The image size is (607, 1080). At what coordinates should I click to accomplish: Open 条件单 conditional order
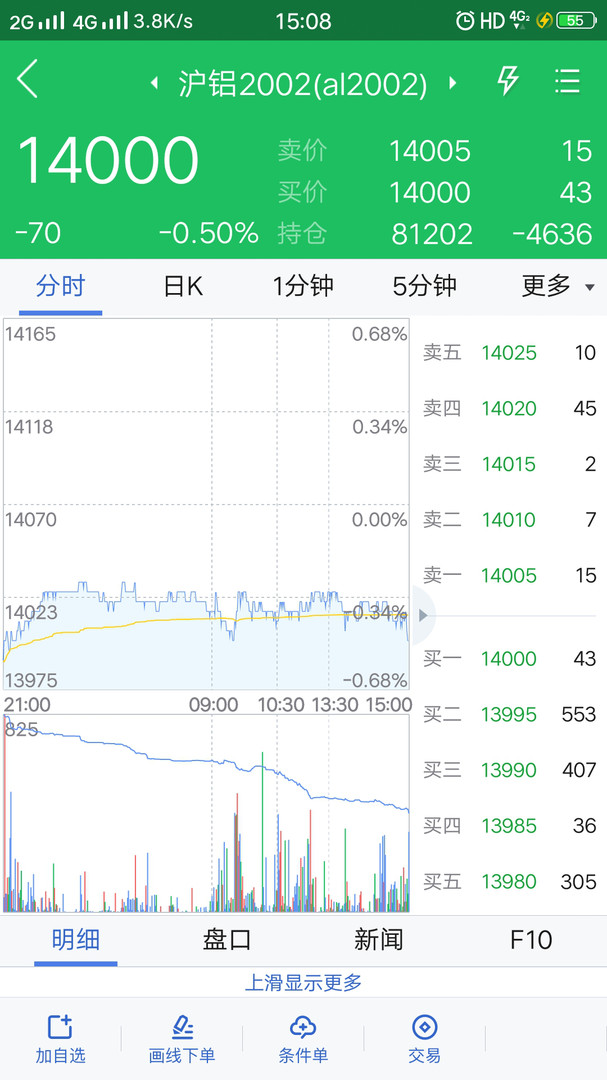click(303, 1038)
